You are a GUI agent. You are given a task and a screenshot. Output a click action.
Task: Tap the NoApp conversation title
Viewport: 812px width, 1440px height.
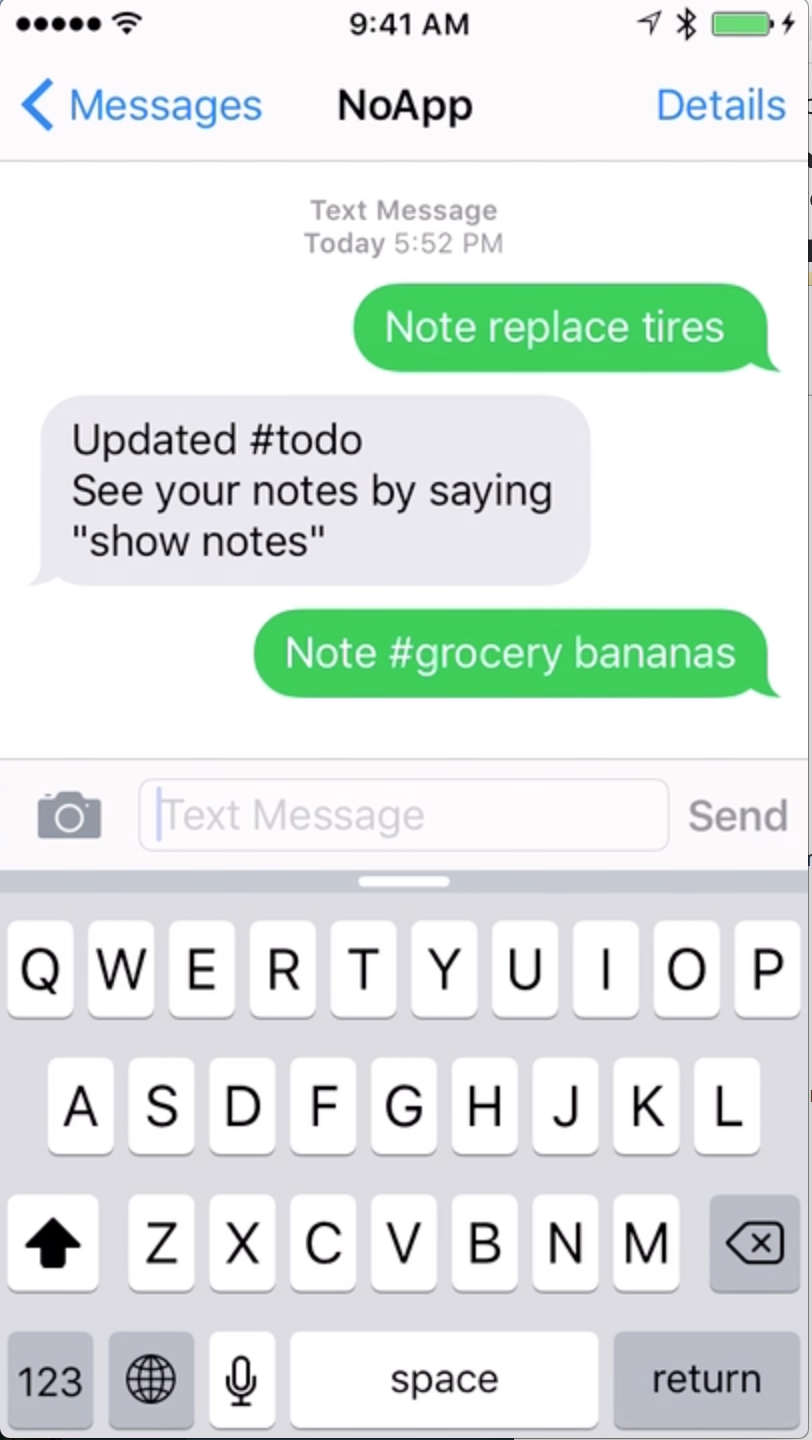click(x=404, y=104)
